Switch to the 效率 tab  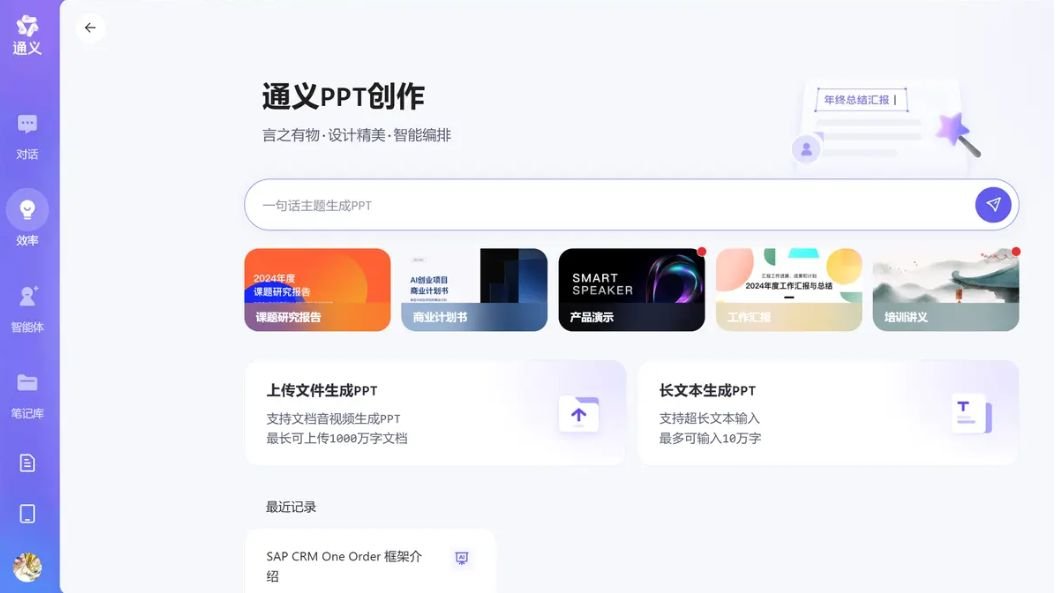tap(27, 220)
